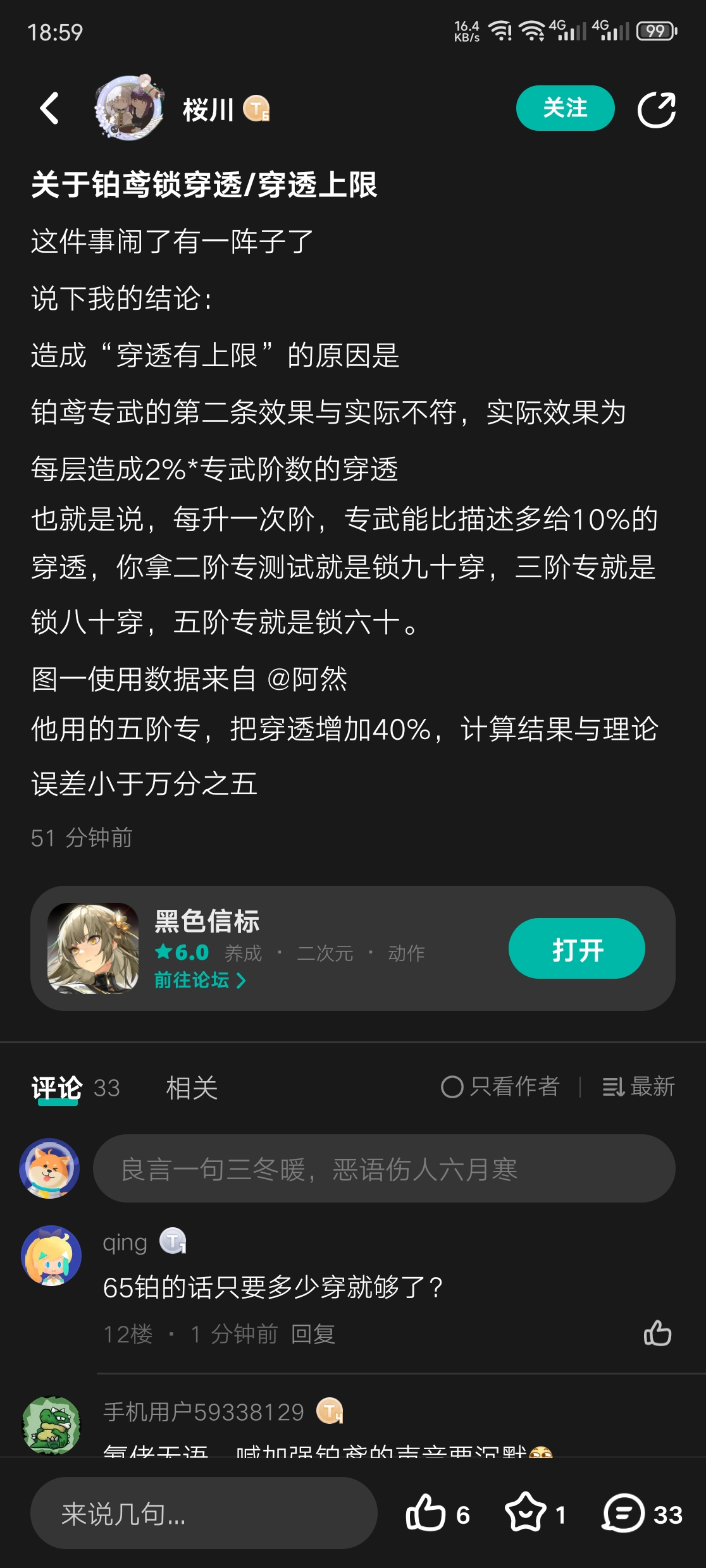Tap the 良言一句三冬暖 comment box
This screenshot has width=706, height=1568.
[383, 1168]
